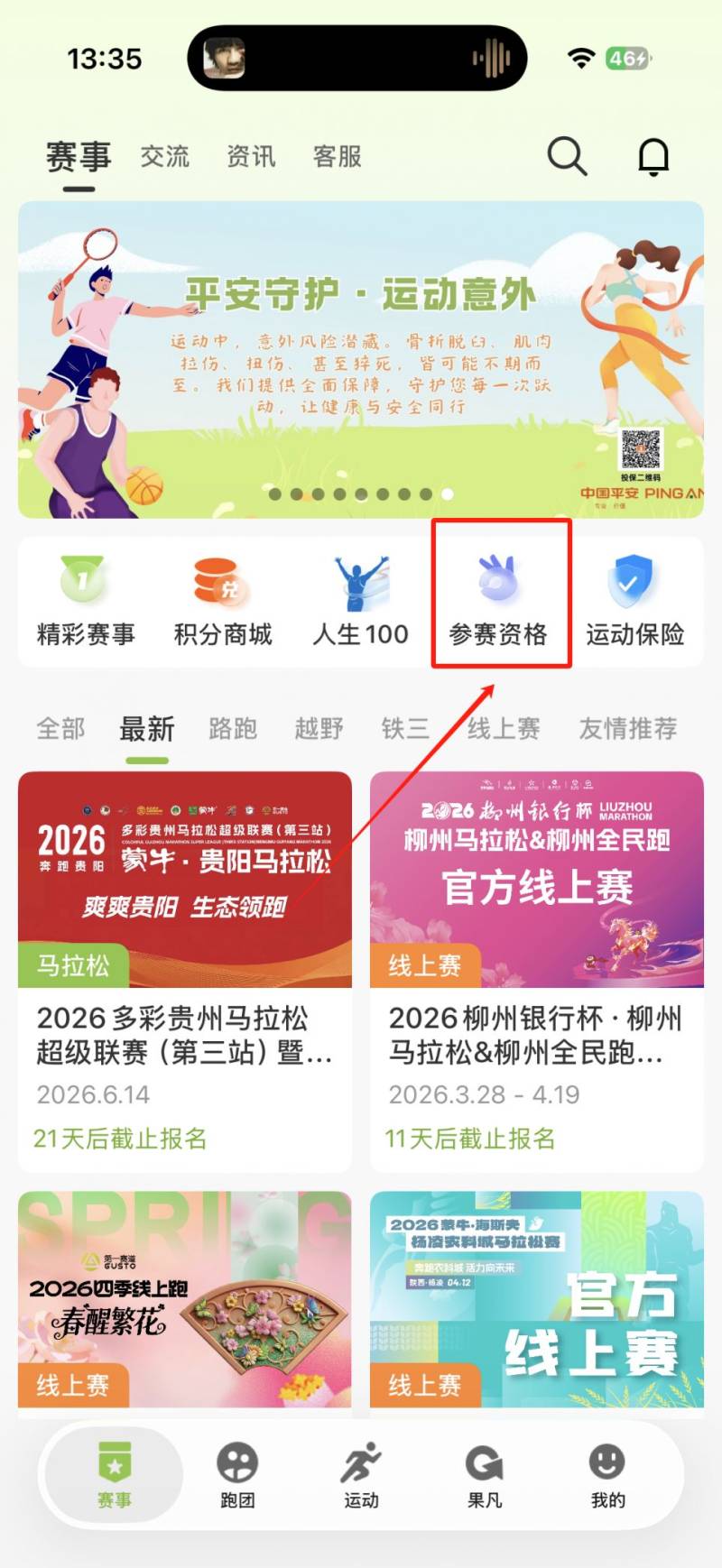The image size is (722, 1568).
Task: Show 线上赛 online races only
Action: [x=504, y=729]
